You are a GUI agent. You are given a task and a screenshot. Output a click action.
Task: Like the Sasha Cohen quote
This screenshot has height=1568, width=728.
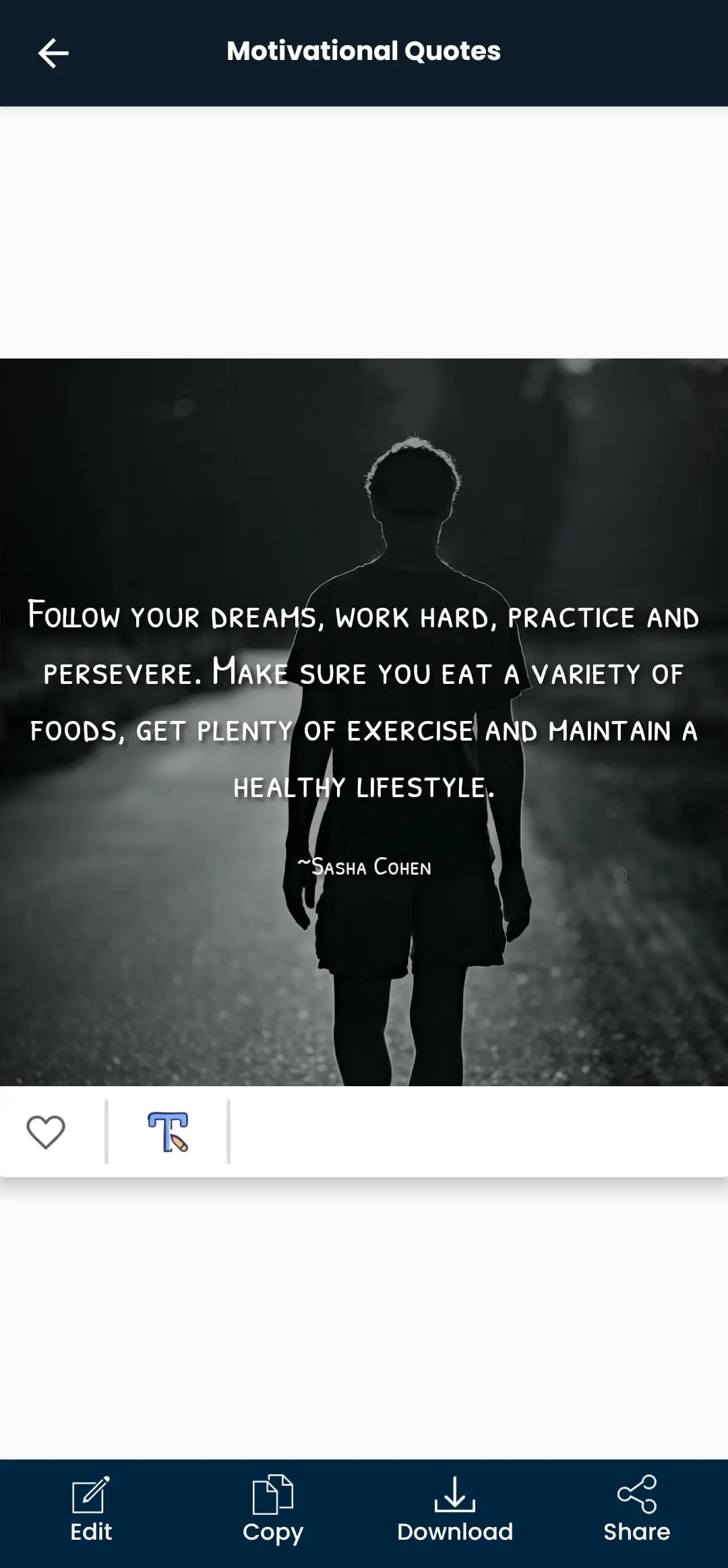tap(46, 1131)
